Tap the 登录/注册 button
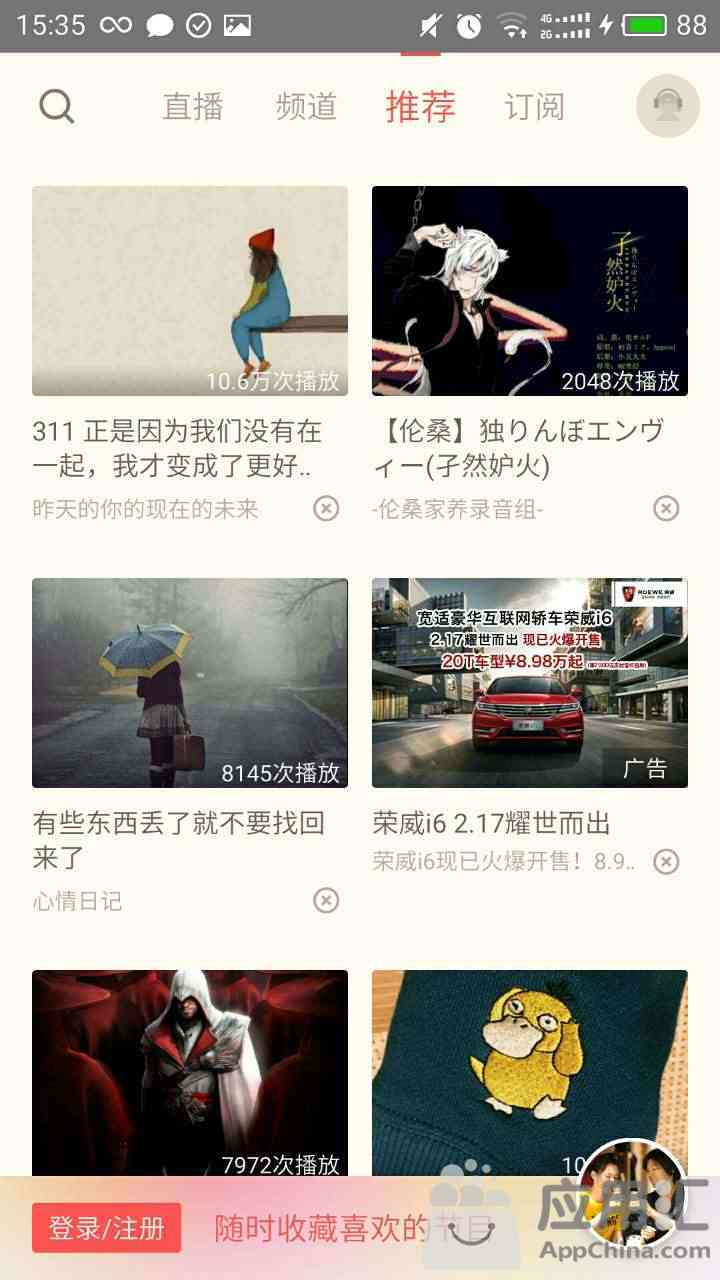Viewport: 720px width, 1280px height. [107, 1228]
